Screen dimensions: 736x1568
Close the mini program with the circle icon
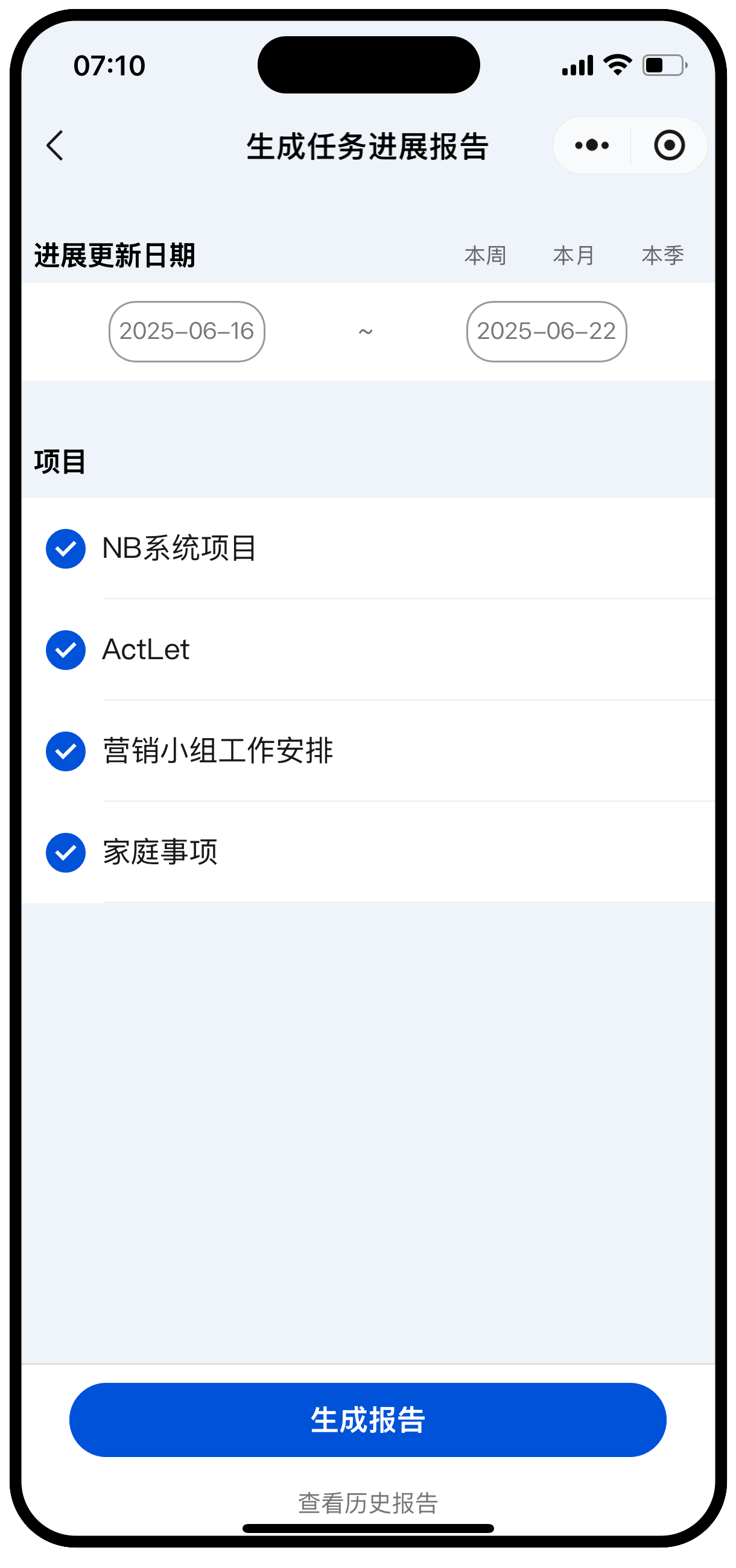pos(668,145)
